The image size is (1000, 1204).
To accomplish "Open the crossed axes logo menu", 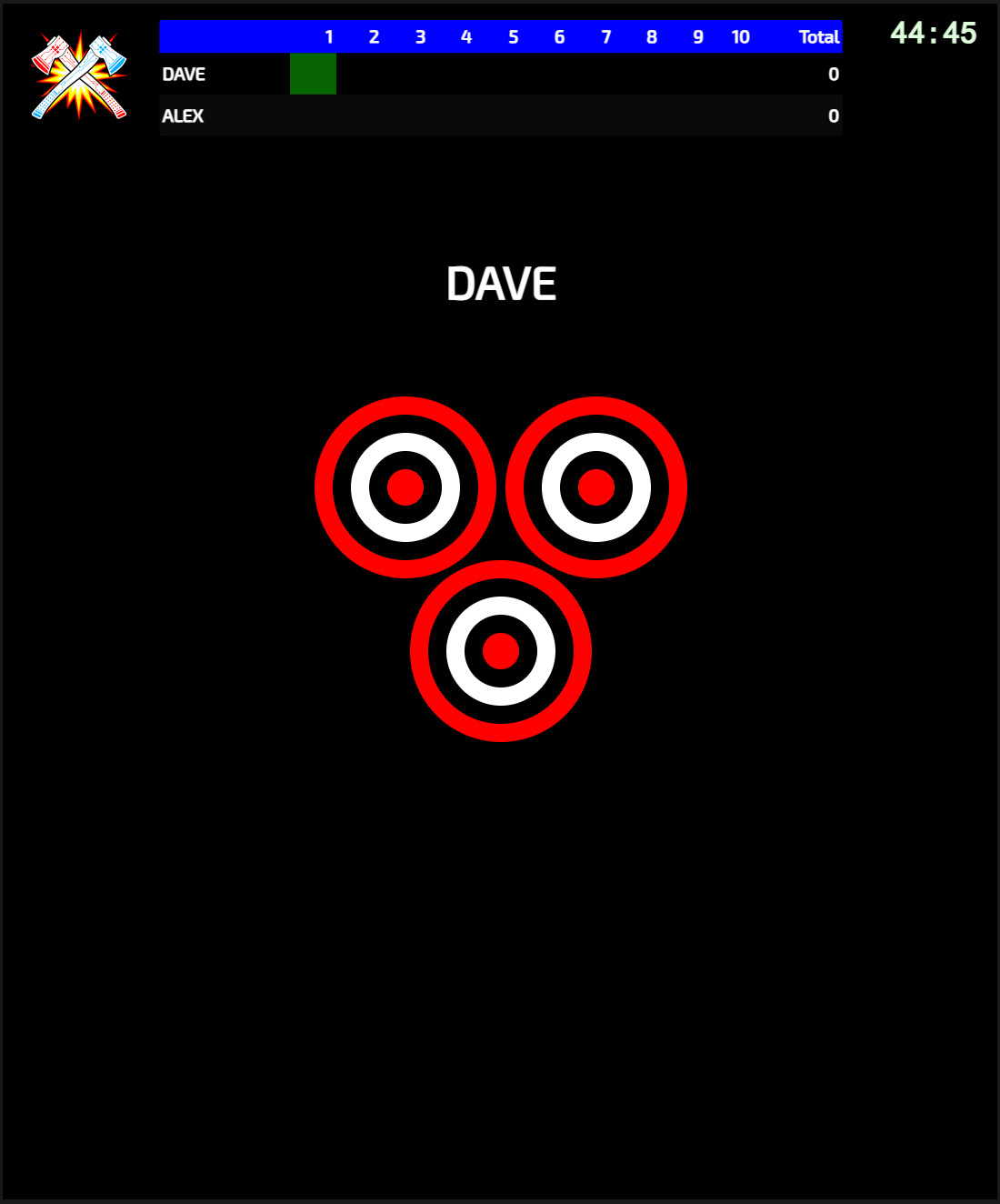I will [x=79, y=77].
